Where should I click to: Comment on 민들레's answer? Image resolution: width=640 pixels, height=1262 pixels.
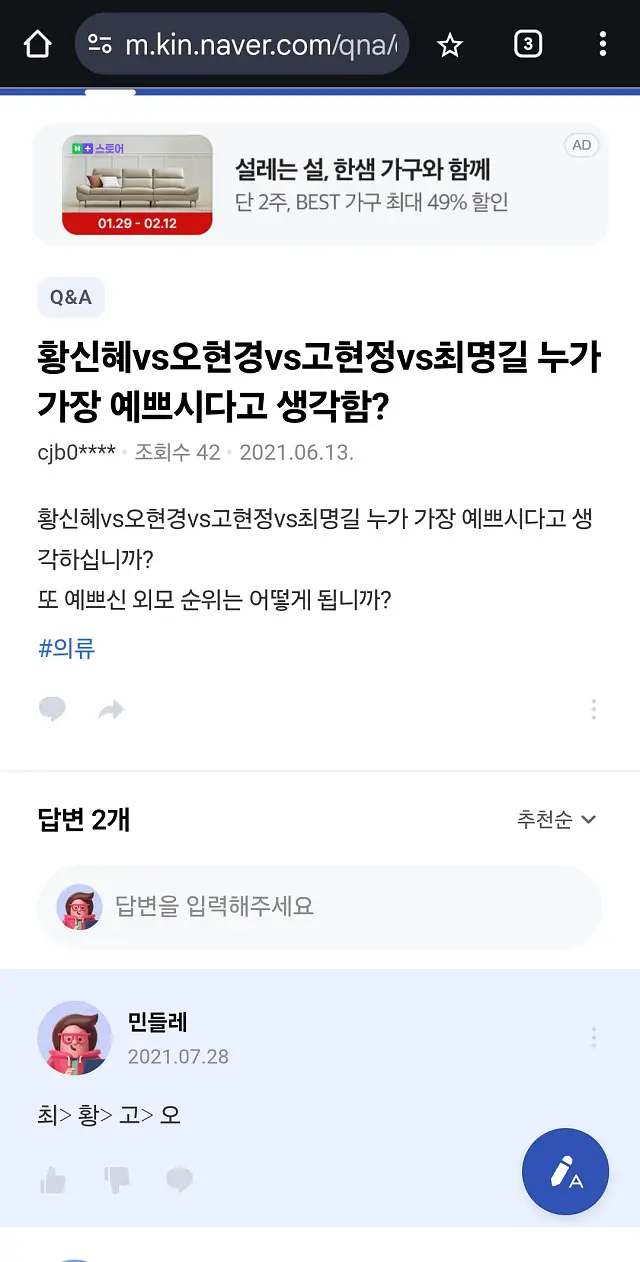pyautogui.click(x=180, y=1181)
